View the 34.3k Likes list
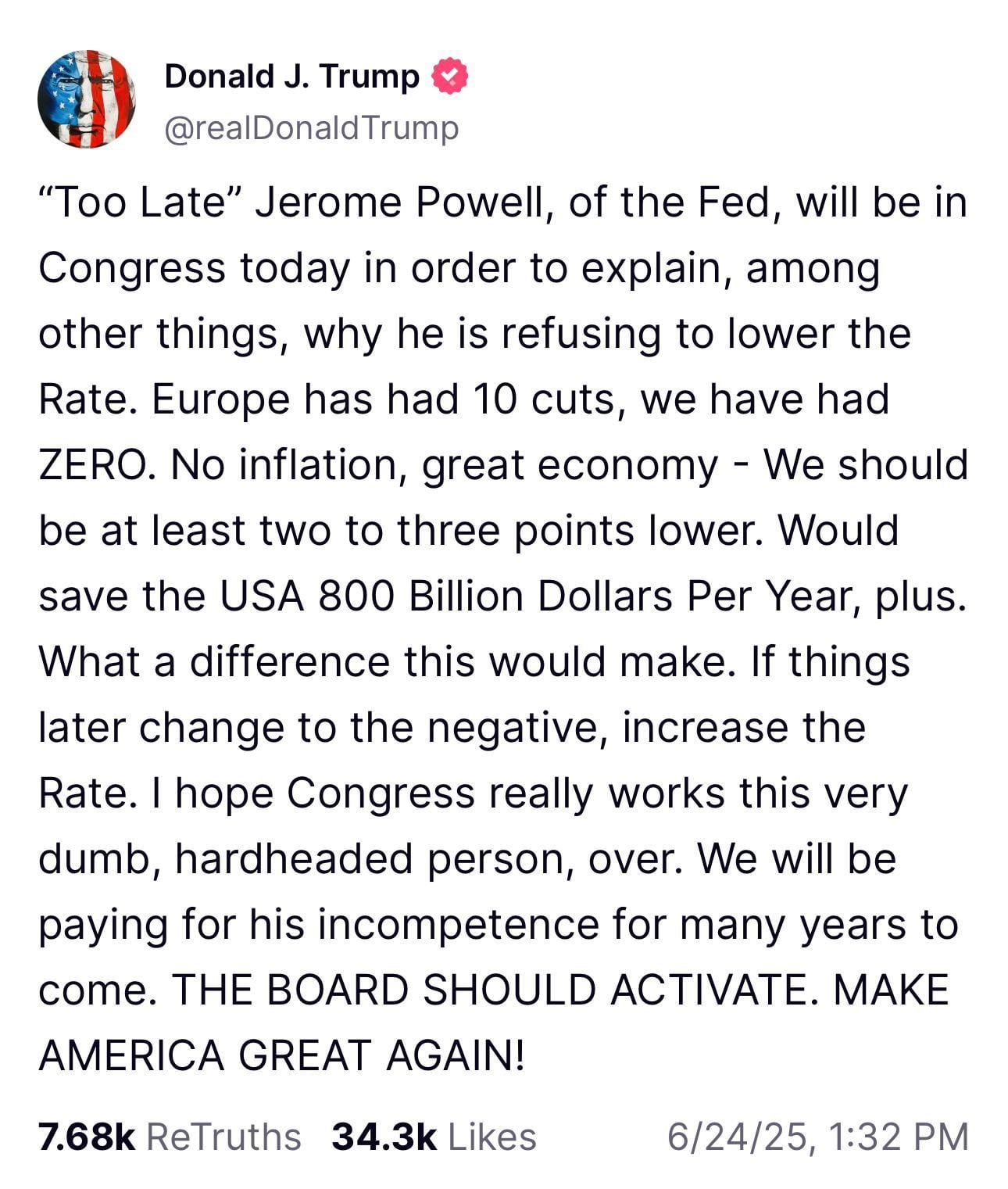The height and width of the screenshot is (1189, 1008). click(434, 1137)
